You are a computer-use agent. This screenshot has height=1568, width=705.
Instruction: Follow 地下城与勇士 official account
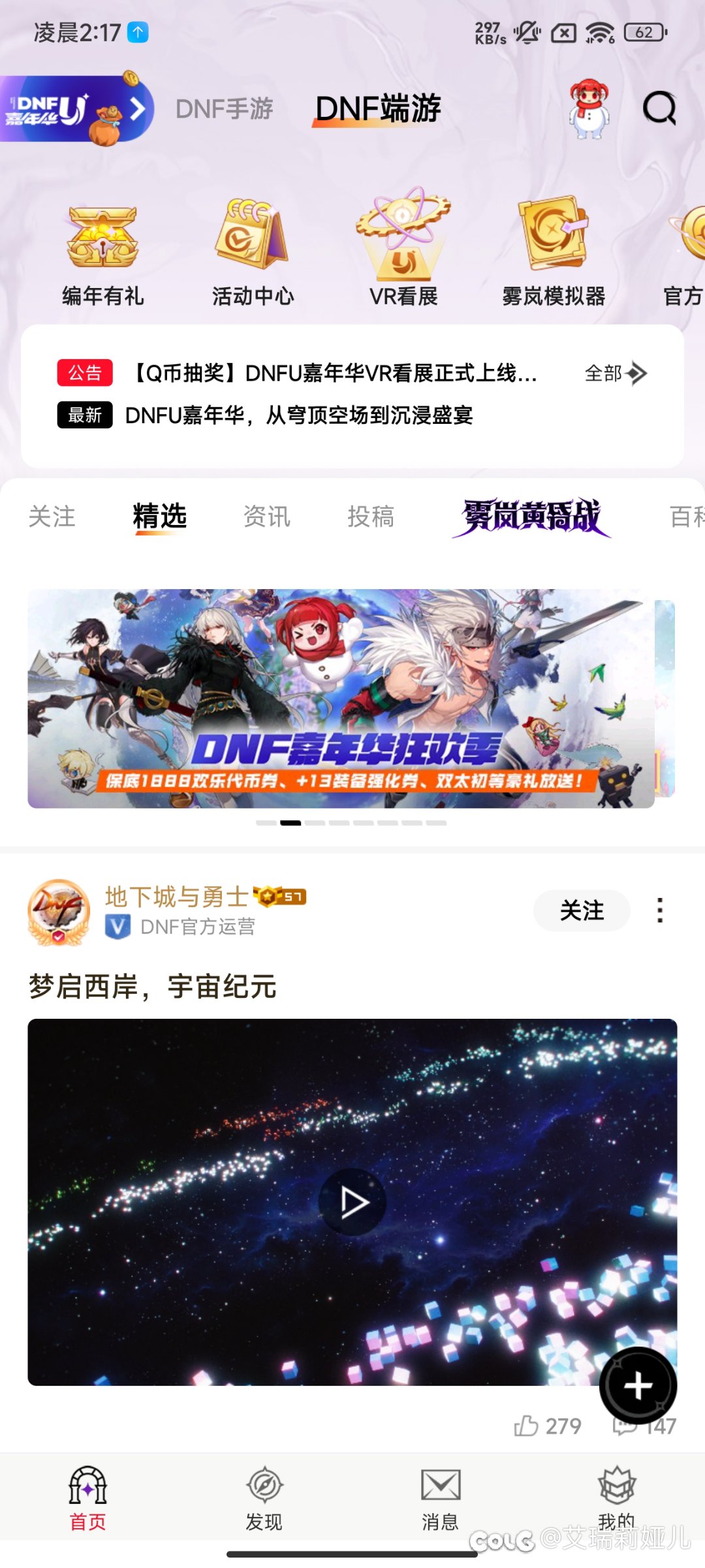[x=580, y=910]
